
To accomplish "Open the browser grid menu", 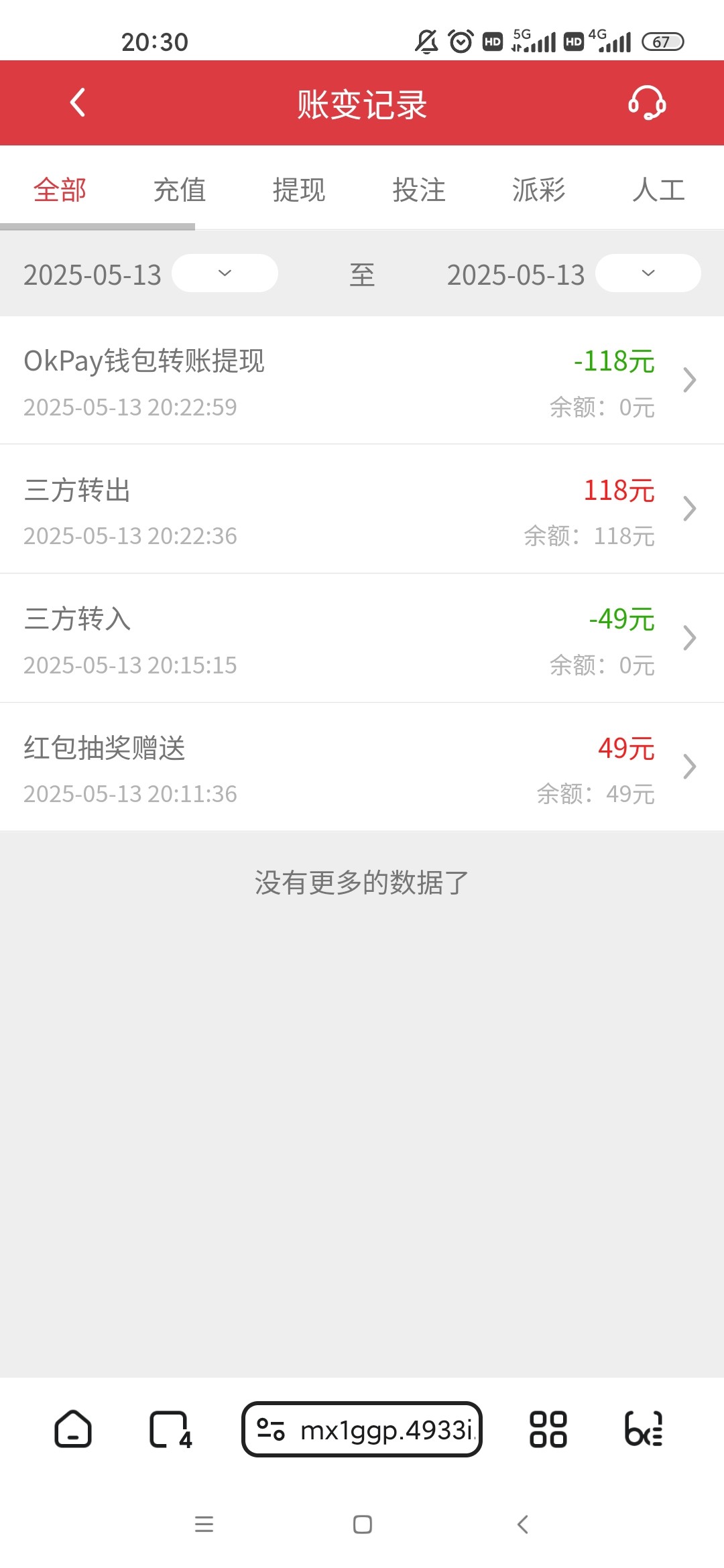I will coord(548,1429).
